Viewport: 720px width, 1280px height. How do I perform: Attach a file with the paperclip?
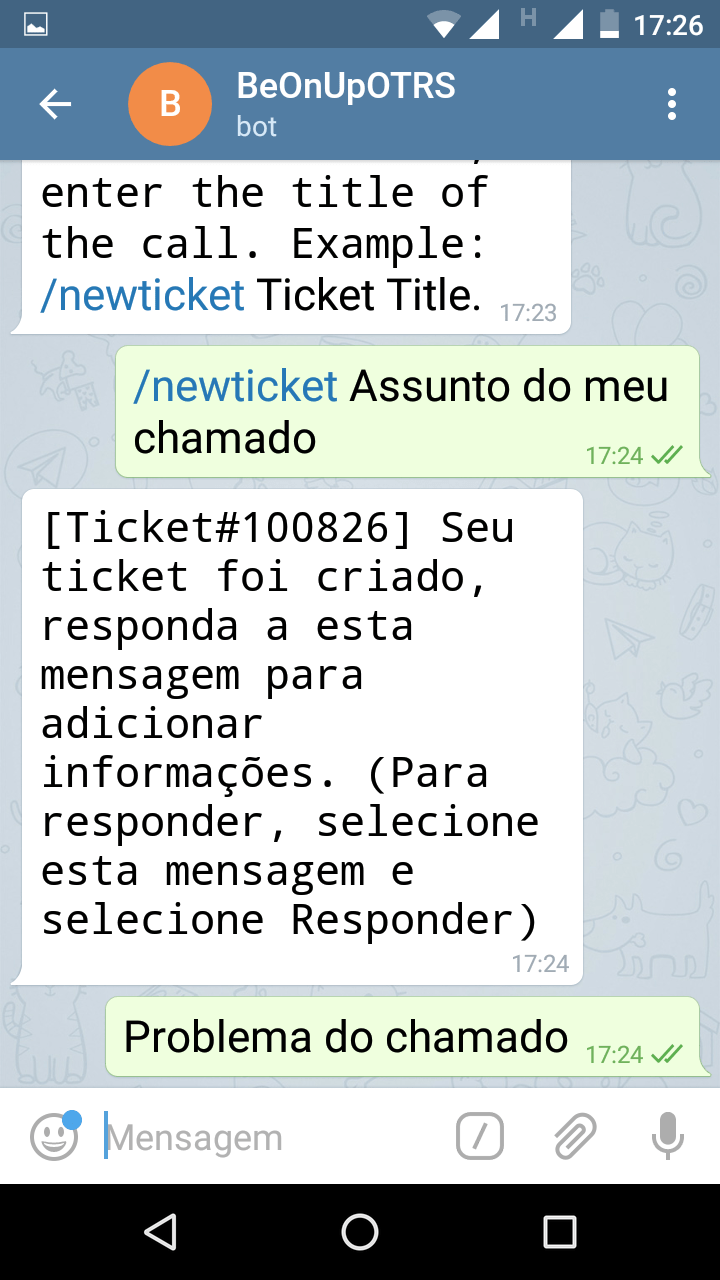click(x=575, y=1137)
